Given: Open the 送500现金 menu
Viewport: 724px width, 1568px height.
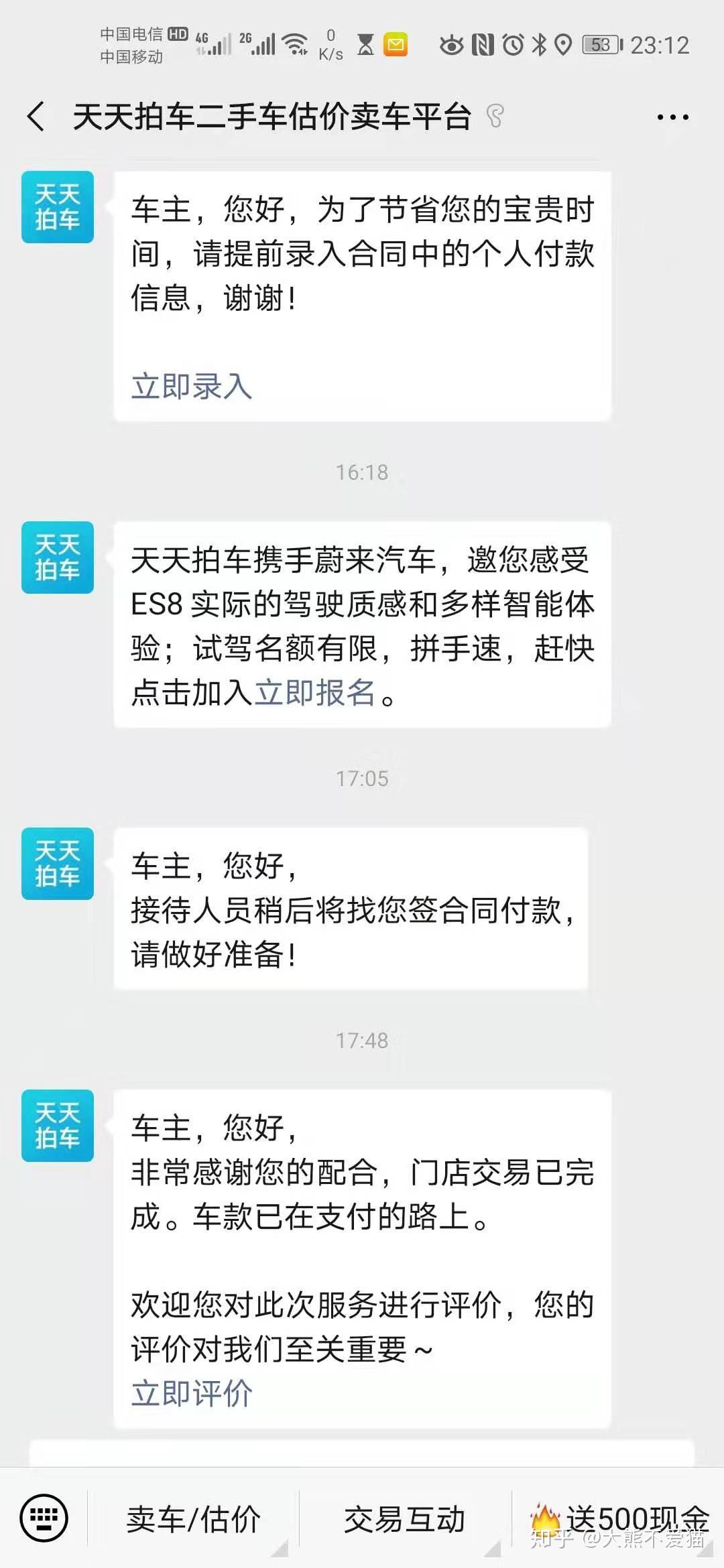Looking at the screenshot, I should click(620, 1518).
